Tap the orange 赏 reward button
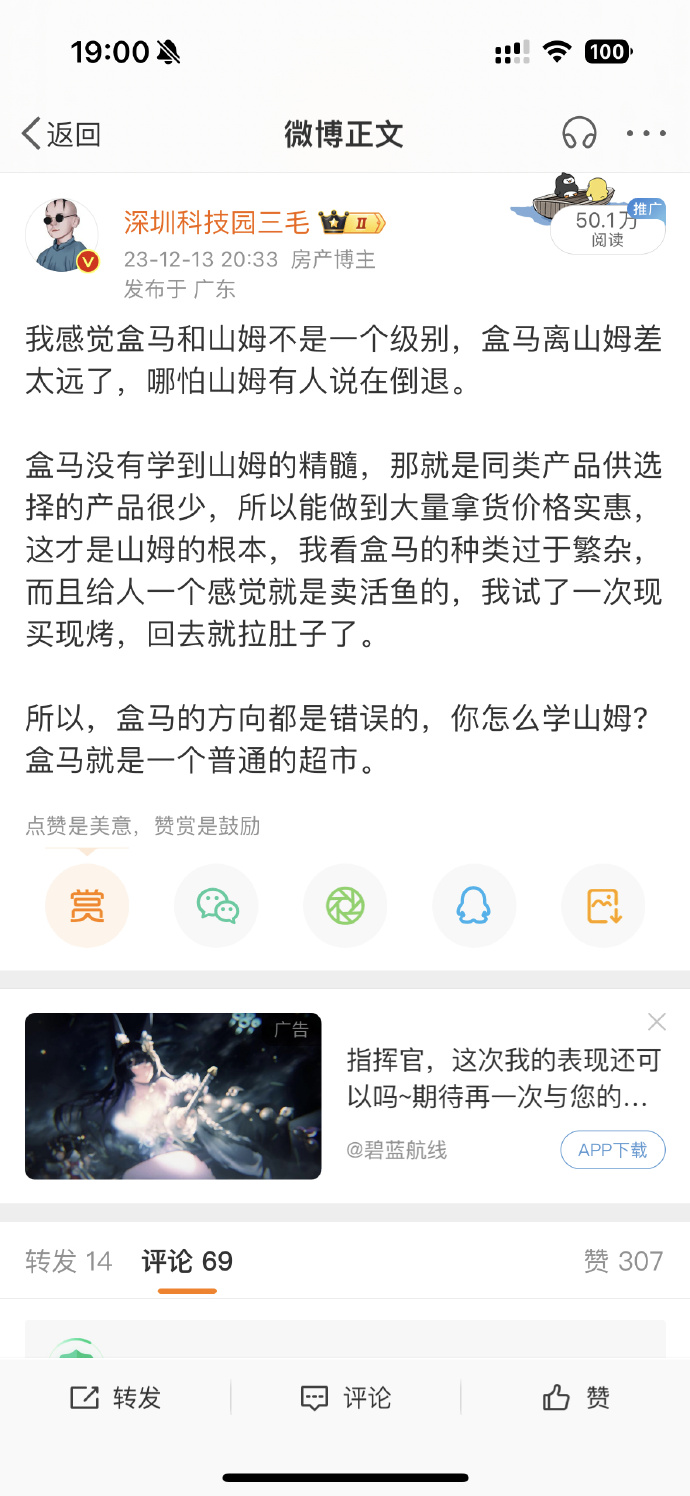 [87, 906]
